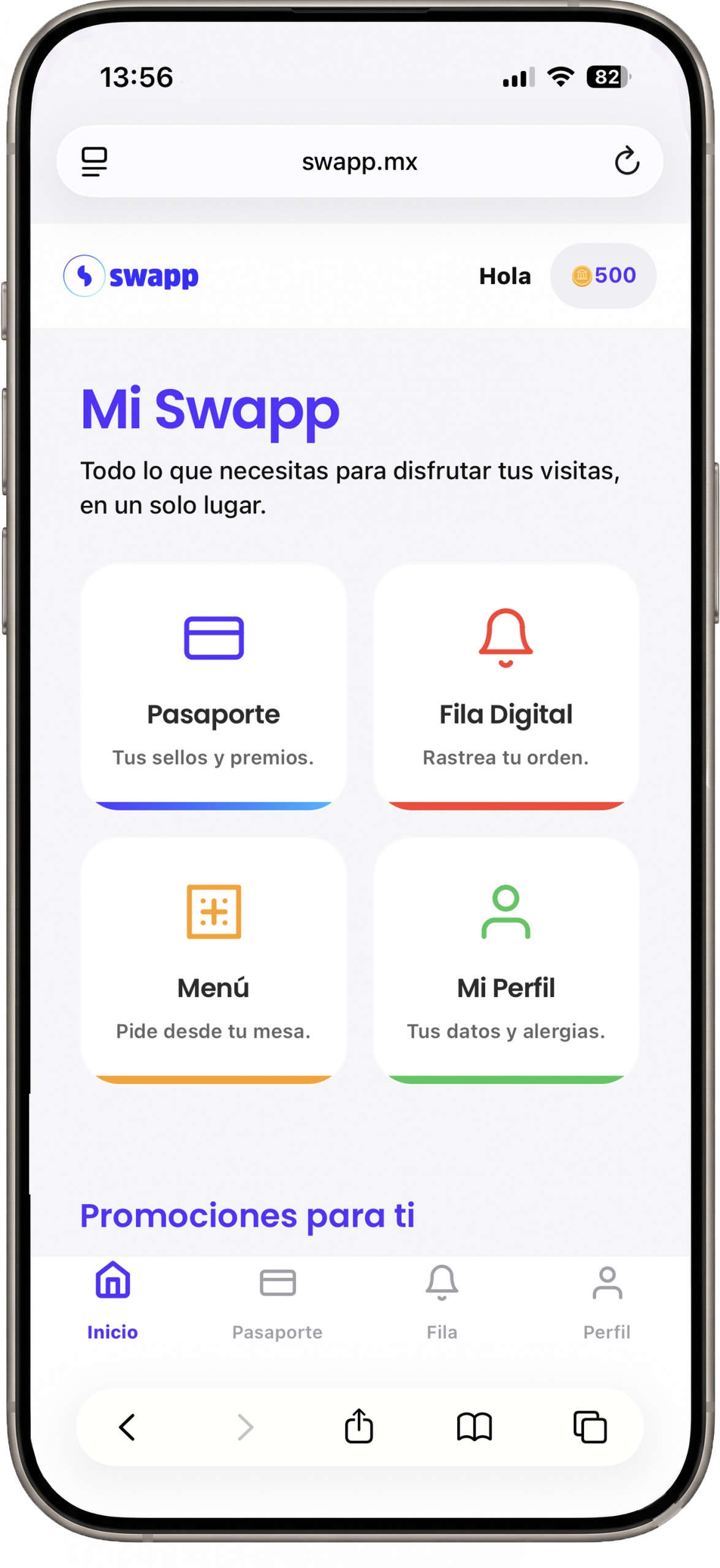
Task: Open the Mi Perfil card
Action: click(x=506, y=960)
